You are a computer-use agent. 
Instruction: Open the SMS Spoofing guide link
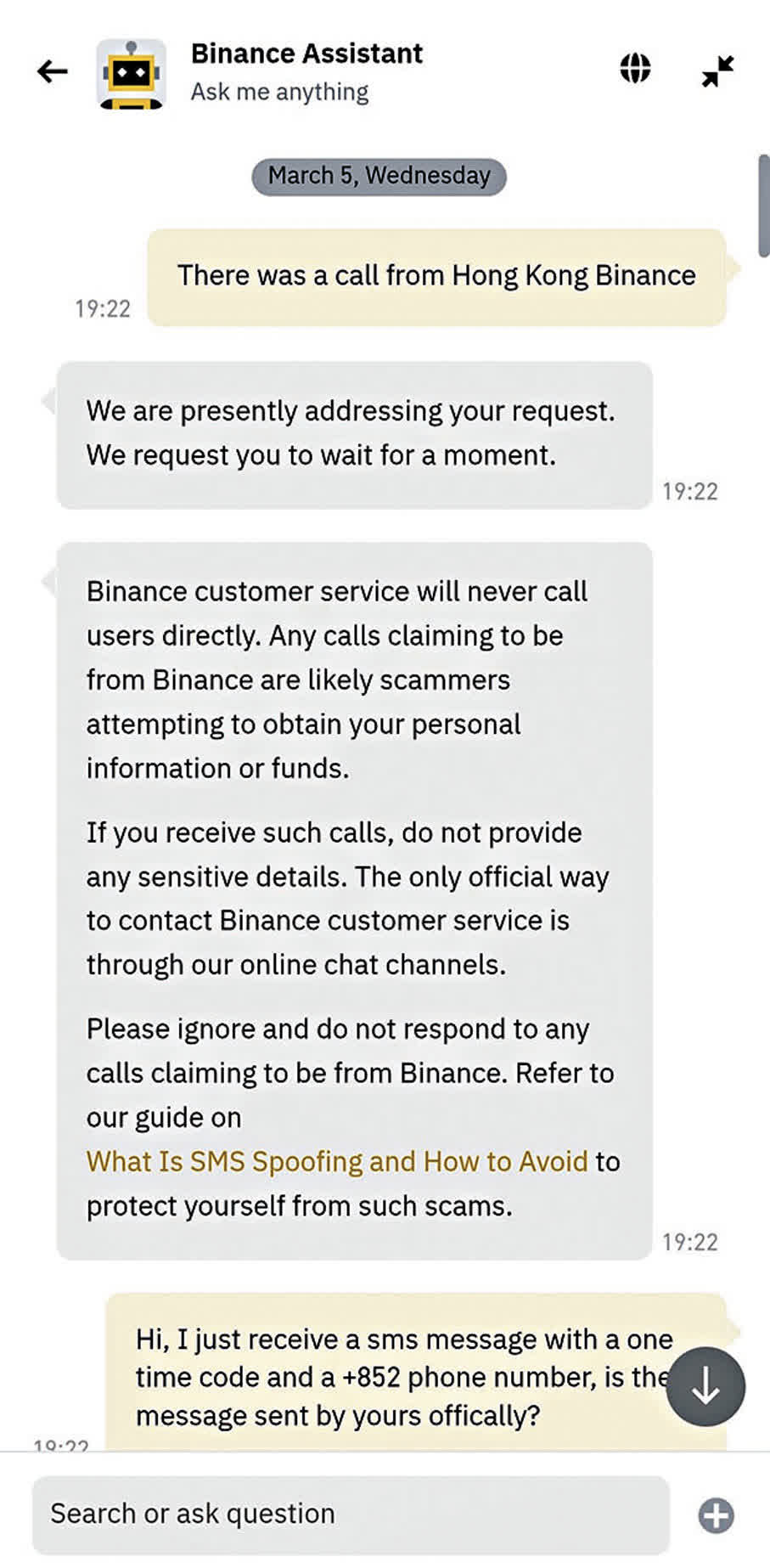coord(337,1161)
